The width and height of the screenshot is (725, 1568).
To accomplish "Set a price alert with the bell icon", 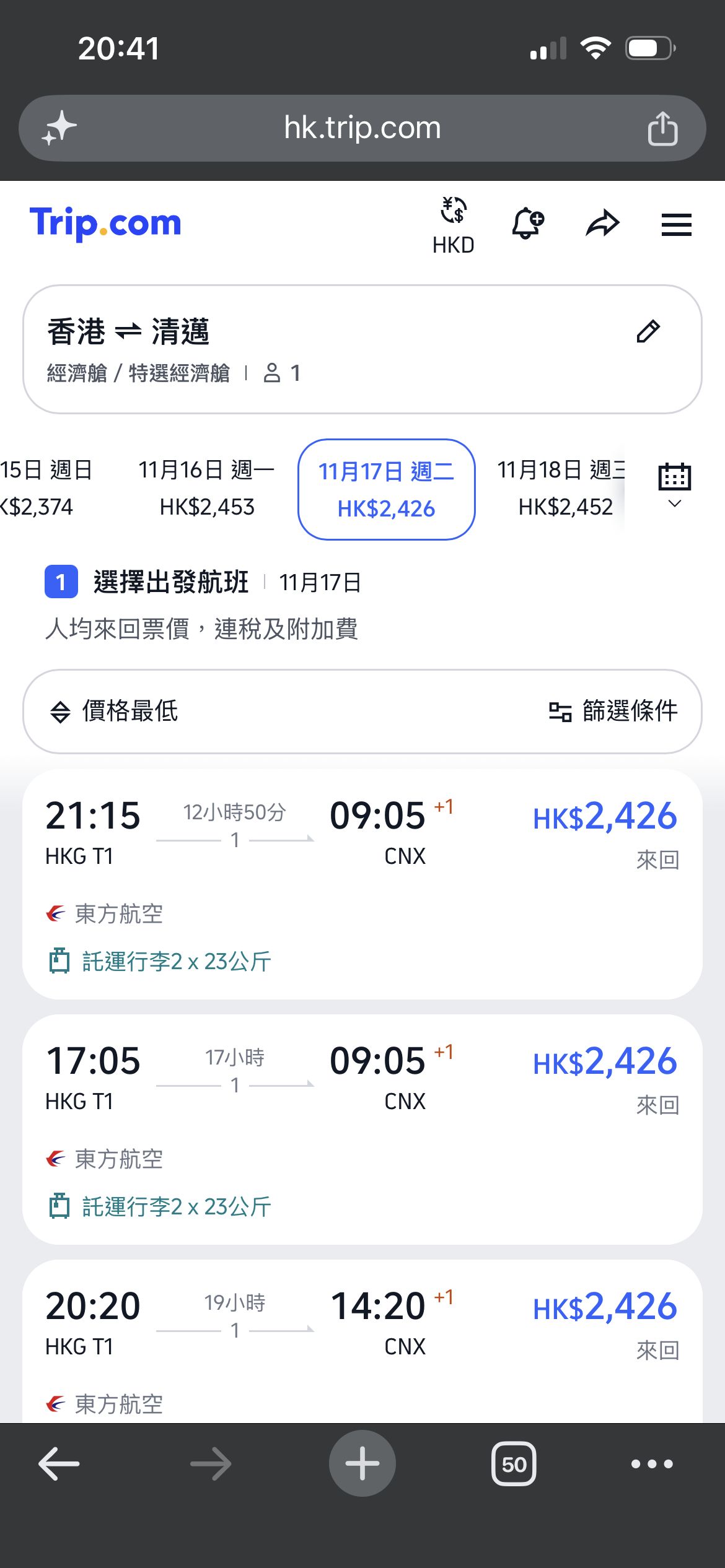I will pyautogui.click(x=527, y=224).
